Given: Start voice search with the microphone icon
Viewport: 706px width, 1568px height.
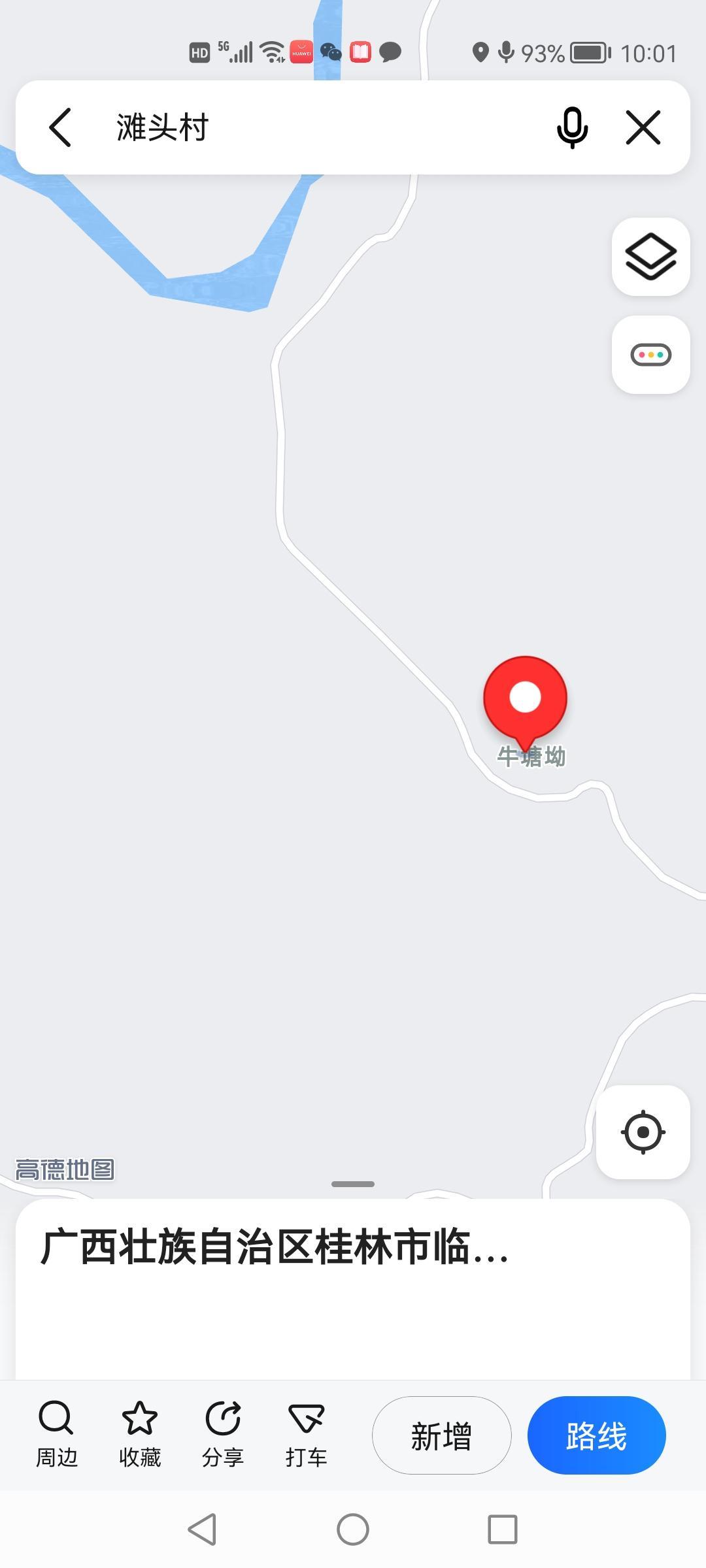Looking at the screenshot, I should [572, 127].
